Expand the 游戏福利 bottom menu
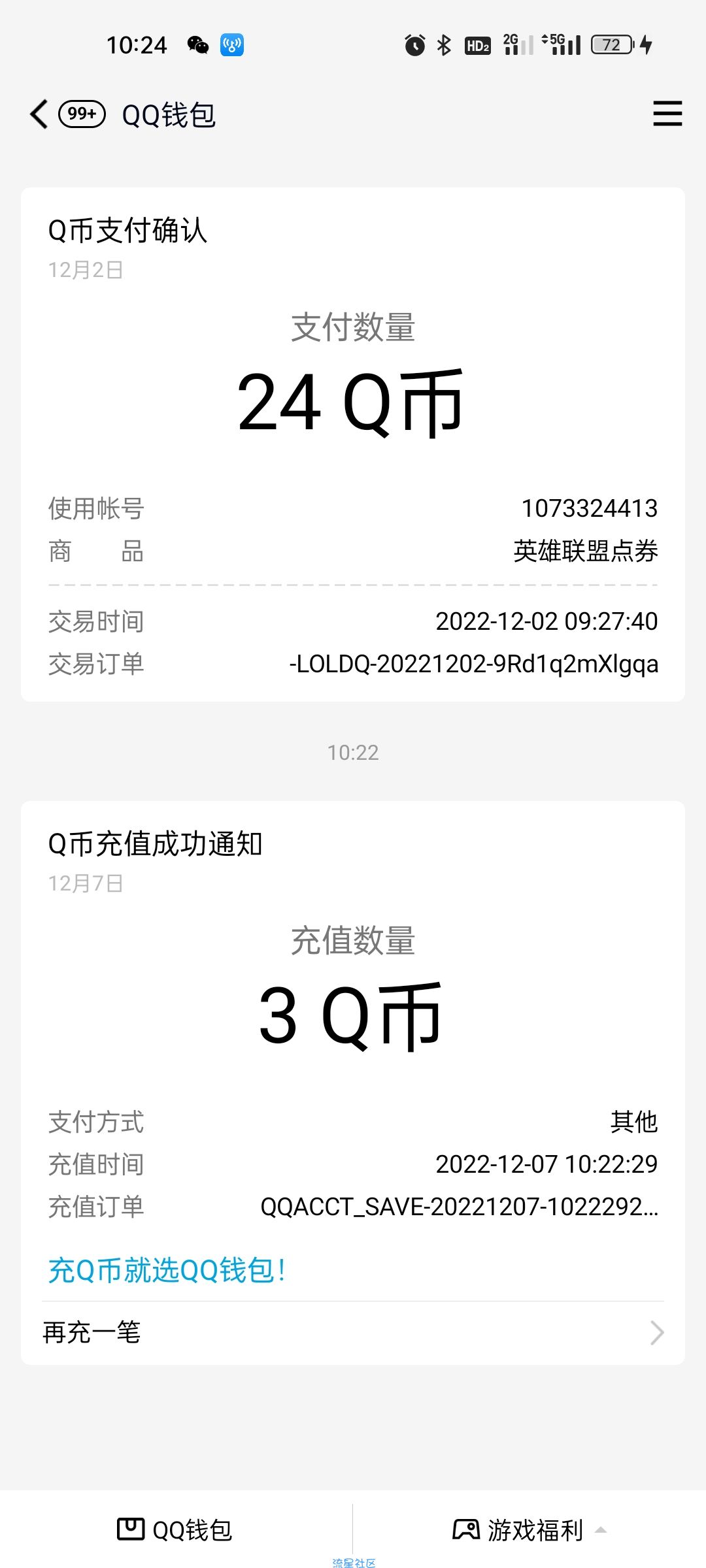Image resolution: width=706 pixels, height=1568 pixels. (x=529, y=1529)
